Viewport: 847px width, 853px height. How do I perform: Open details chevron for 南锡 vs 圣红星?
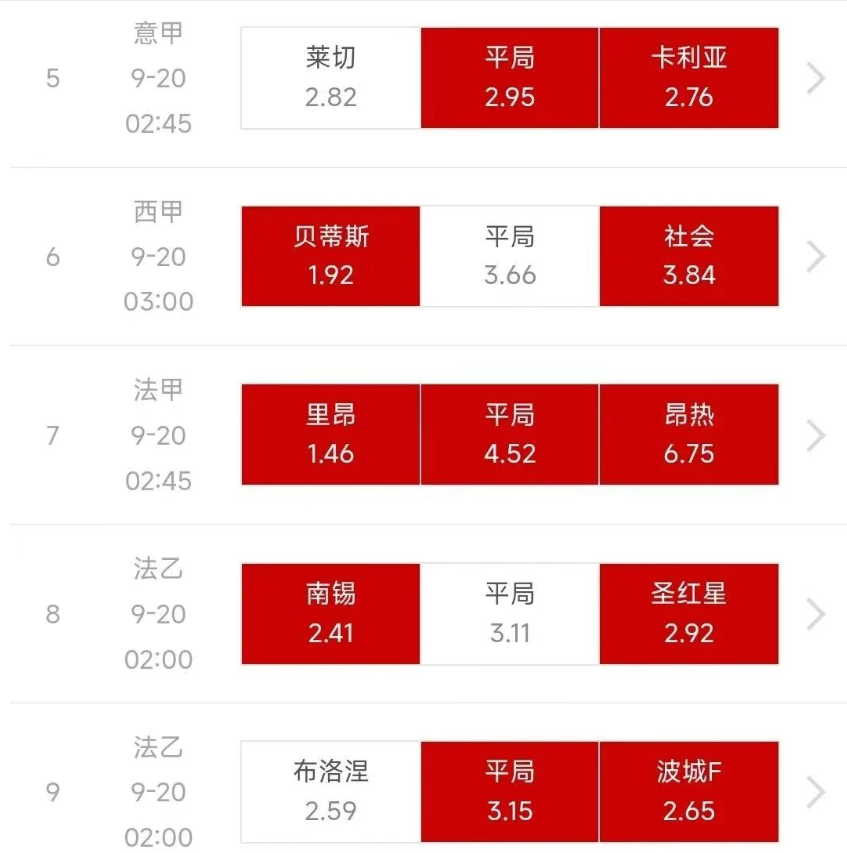pos(817,613)
